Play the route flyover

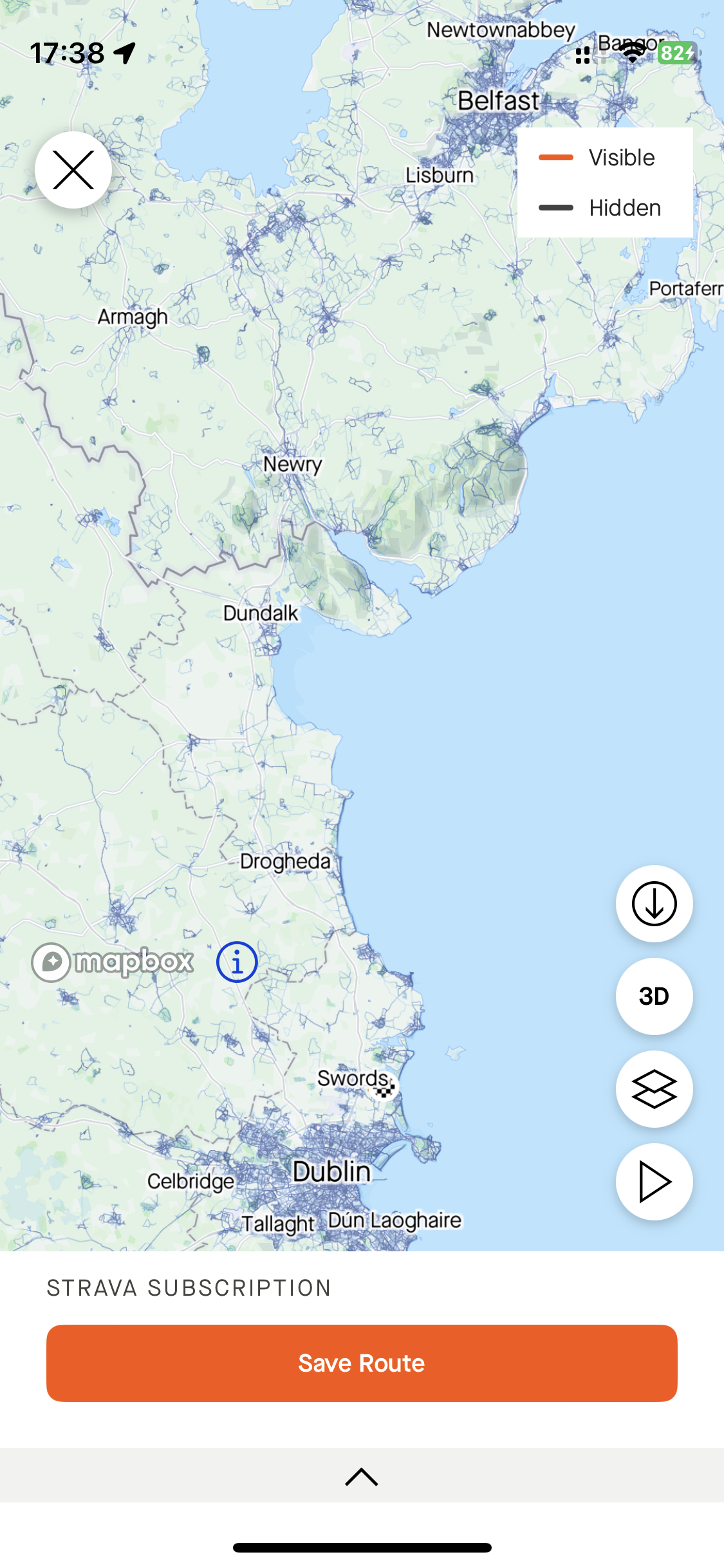click(654, 1182)
